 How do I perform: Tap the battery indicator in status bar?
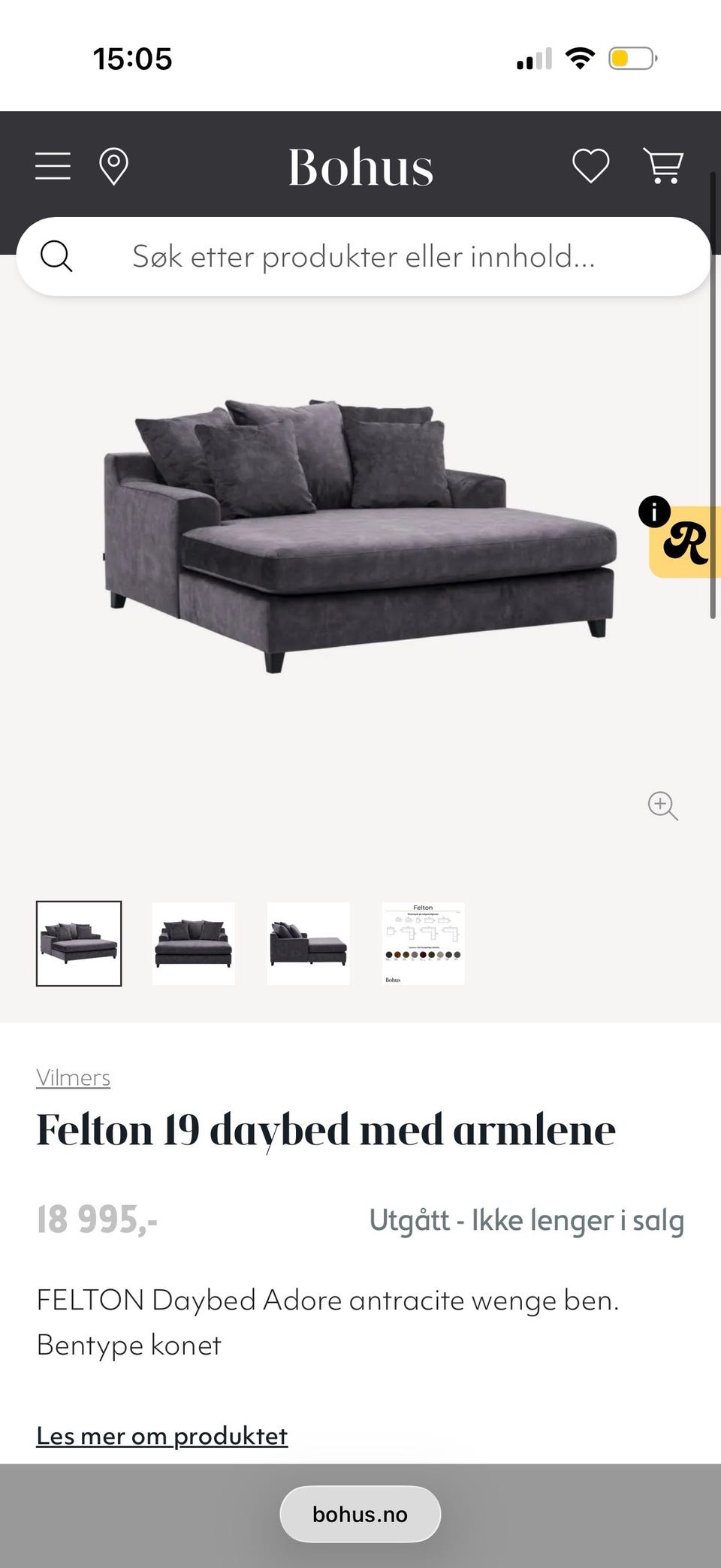631,59
